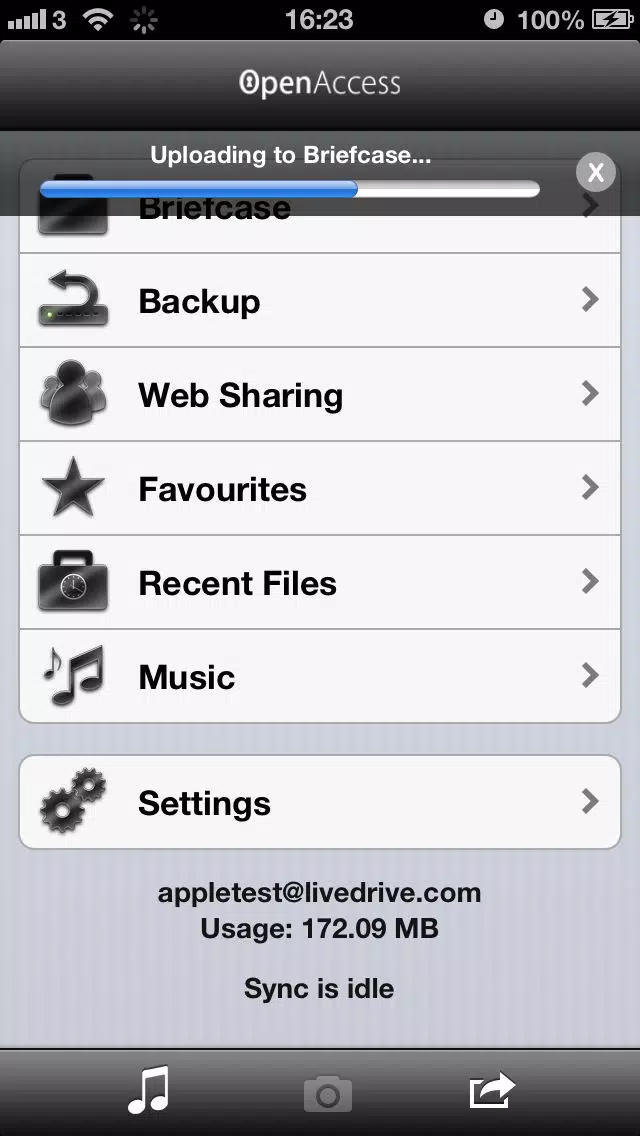Cancel the Briefcase upload with X
The width and height of the screenshot is (640, 1136).
596,172
